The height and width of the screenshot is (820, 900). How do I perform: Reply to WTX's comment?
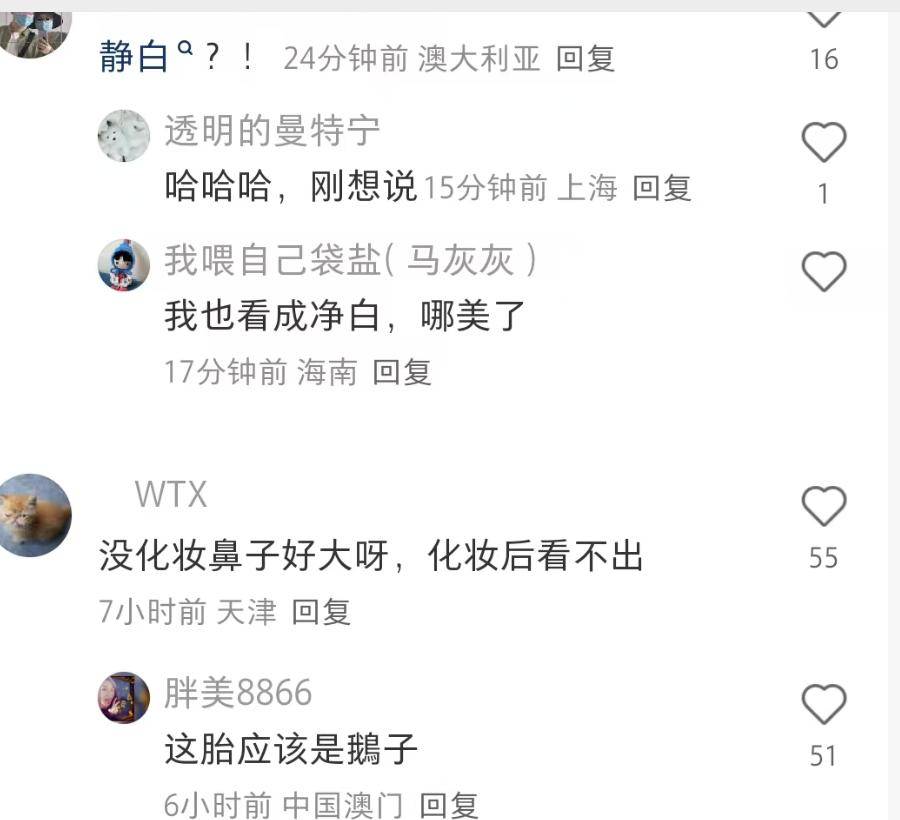(321, 612)
